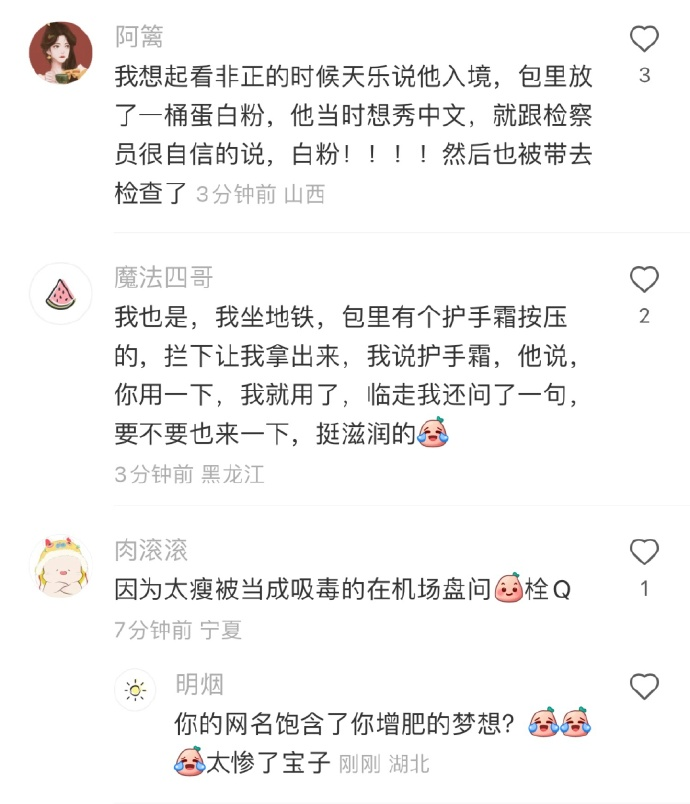Open the username 魔法四哥
Screen dimensions: 690x804
click(164, 277)
